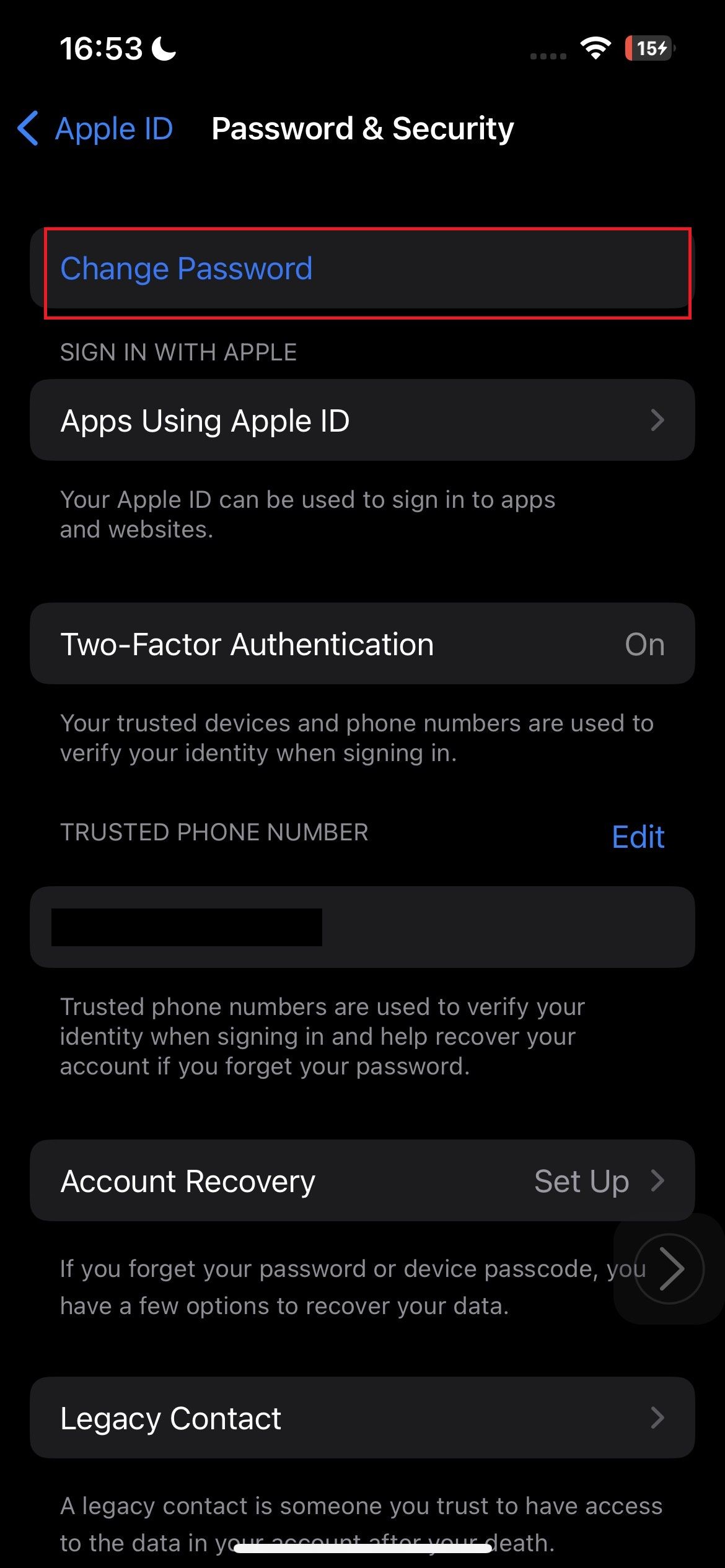Tap Edit next to Trusted Phone Number
This screenshot has height=1568, width=725.
[x=638, y=836]
